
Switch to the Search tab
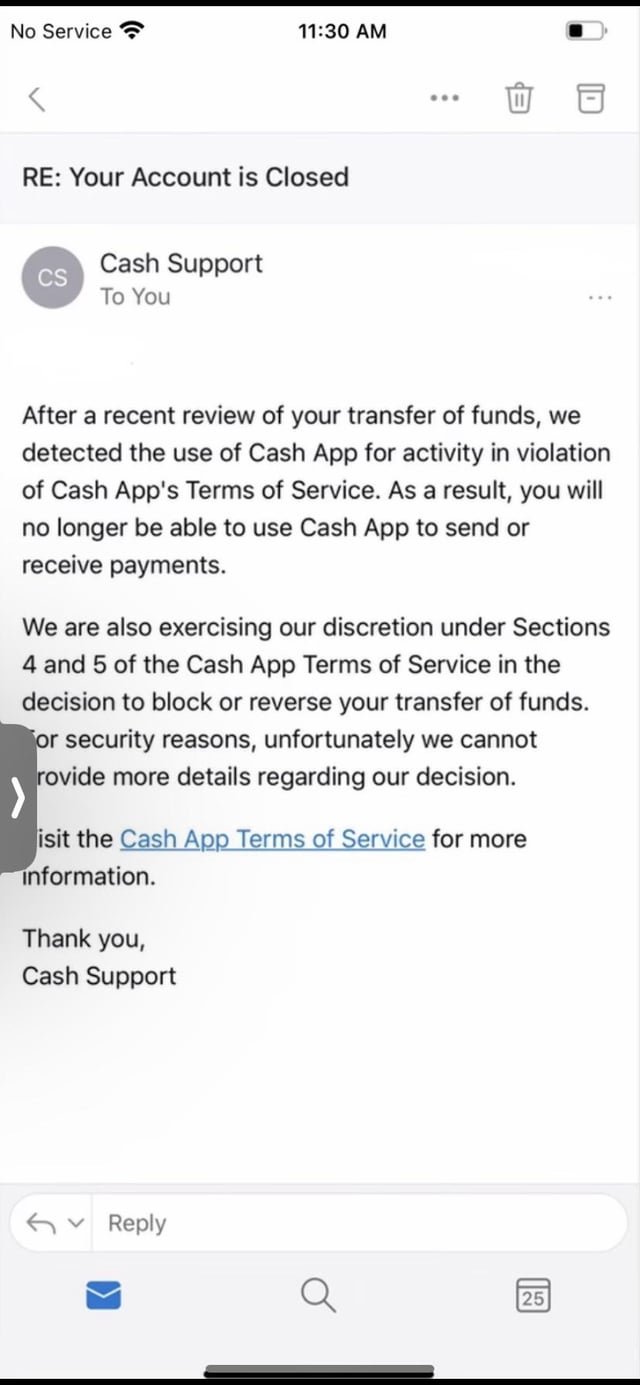(318, 1297)
